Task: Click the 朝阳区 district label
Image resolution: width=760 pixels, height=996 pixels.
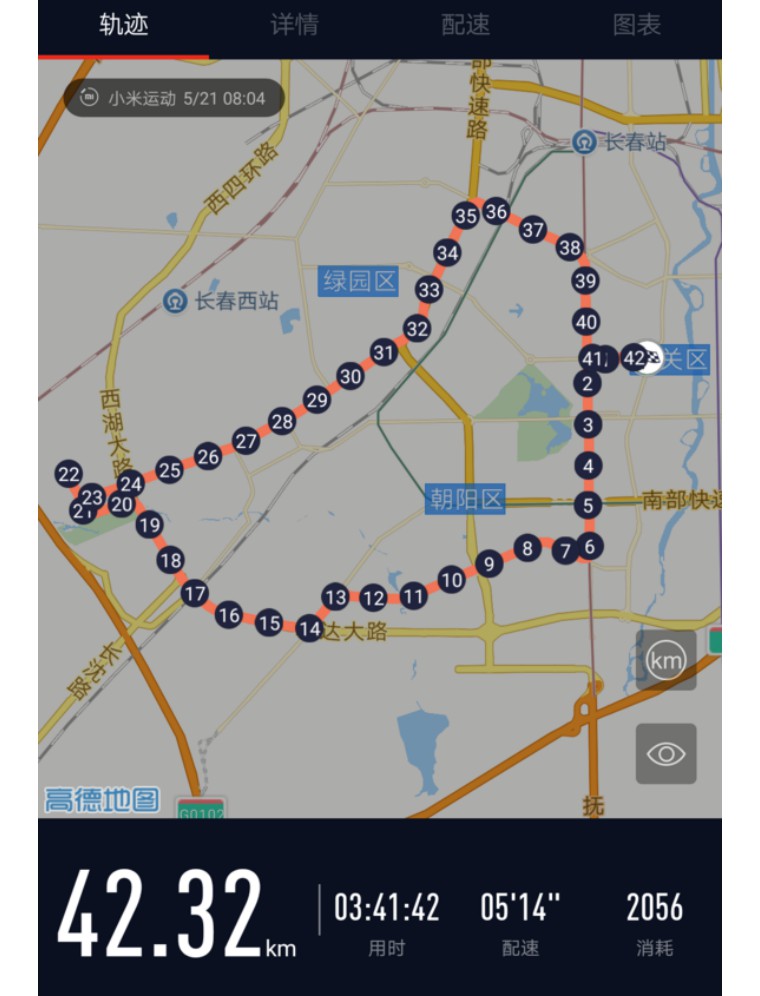Action: 463,498
